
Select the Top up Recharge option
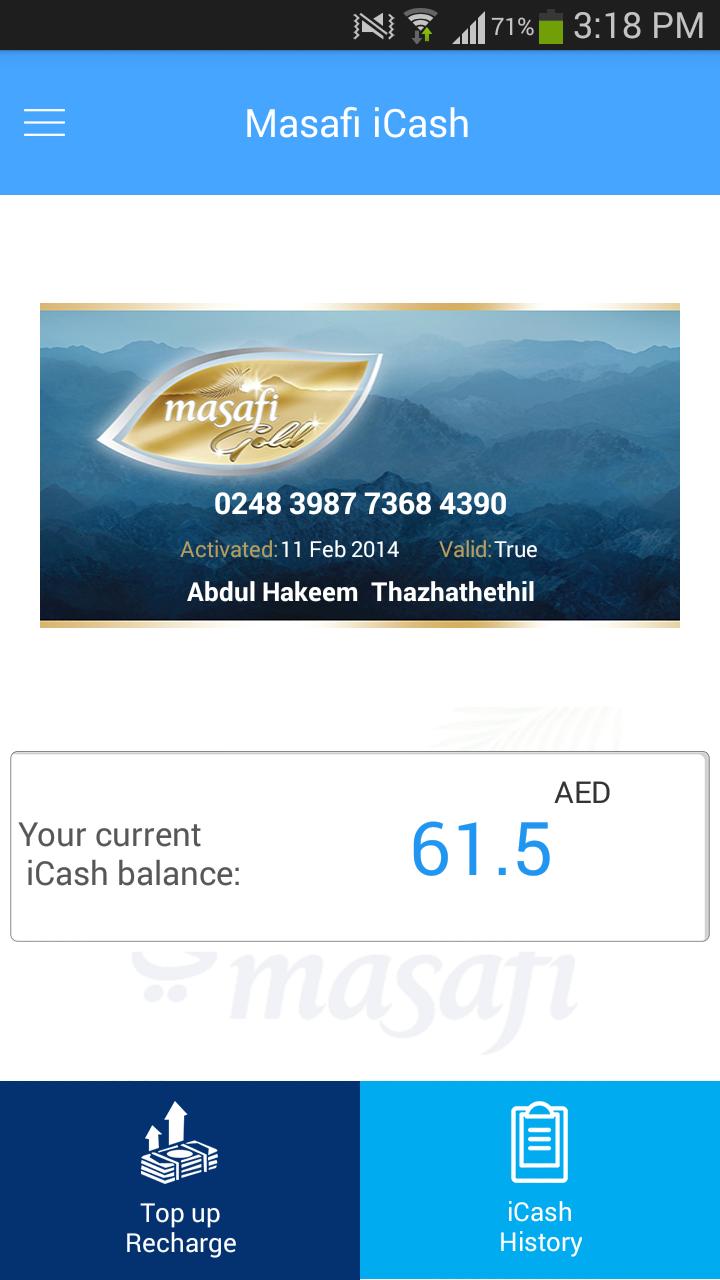click(x=180, y=1180)
